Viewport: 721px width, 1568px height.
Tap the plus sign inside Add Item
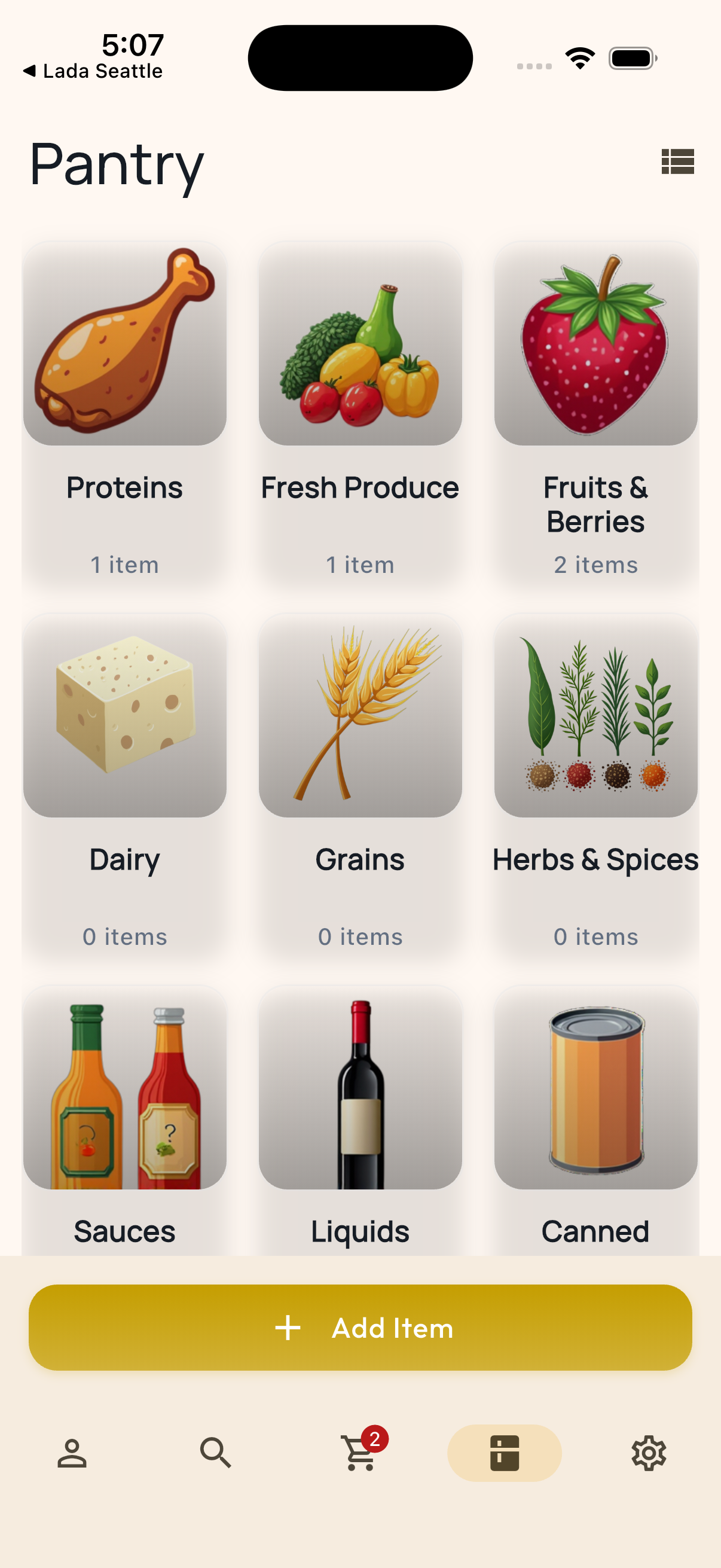(287, 1328)
